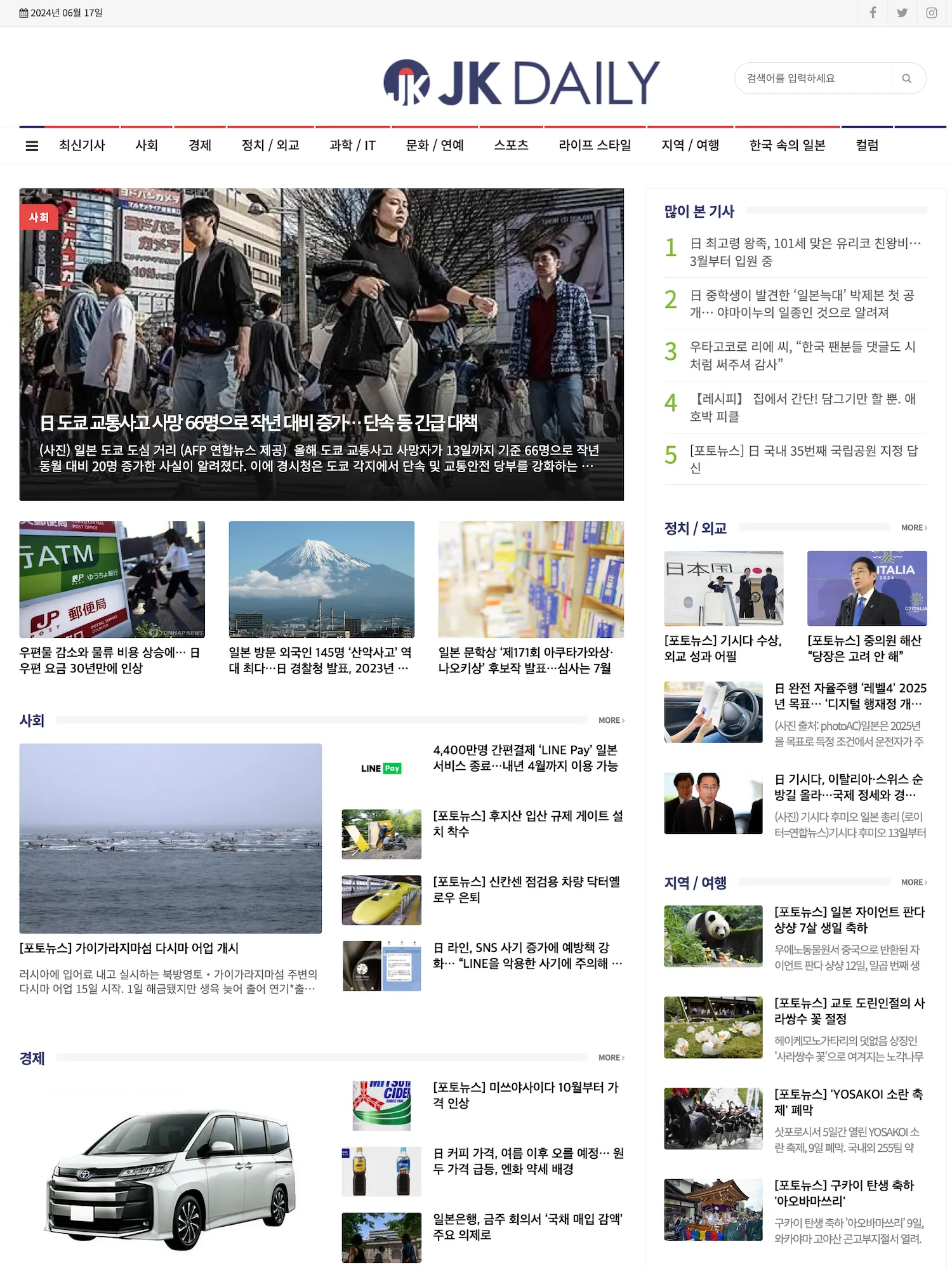Go to the 경제 nav category
Screen dimensions: 952x1268
click(199, 145)
